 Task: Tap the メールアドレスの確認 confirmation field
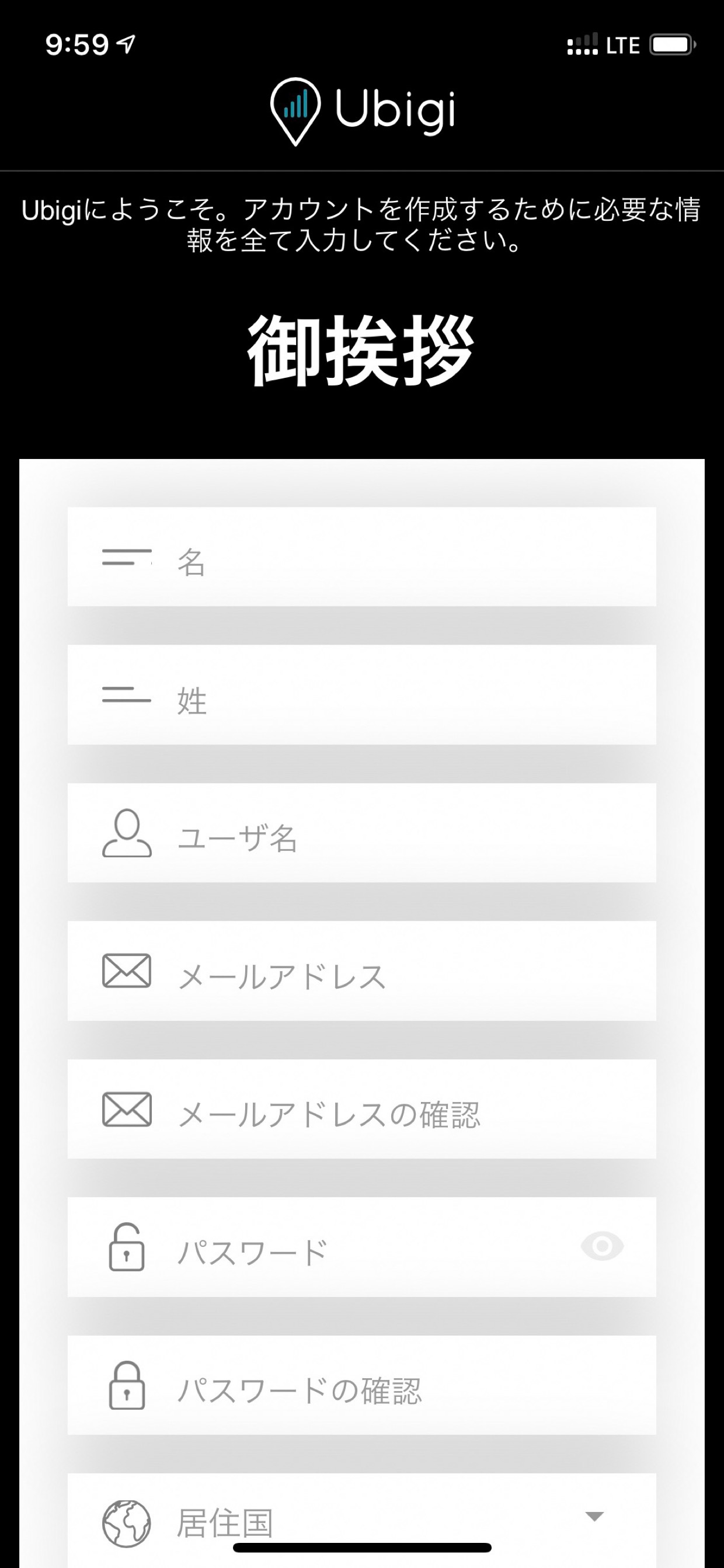361,1109
